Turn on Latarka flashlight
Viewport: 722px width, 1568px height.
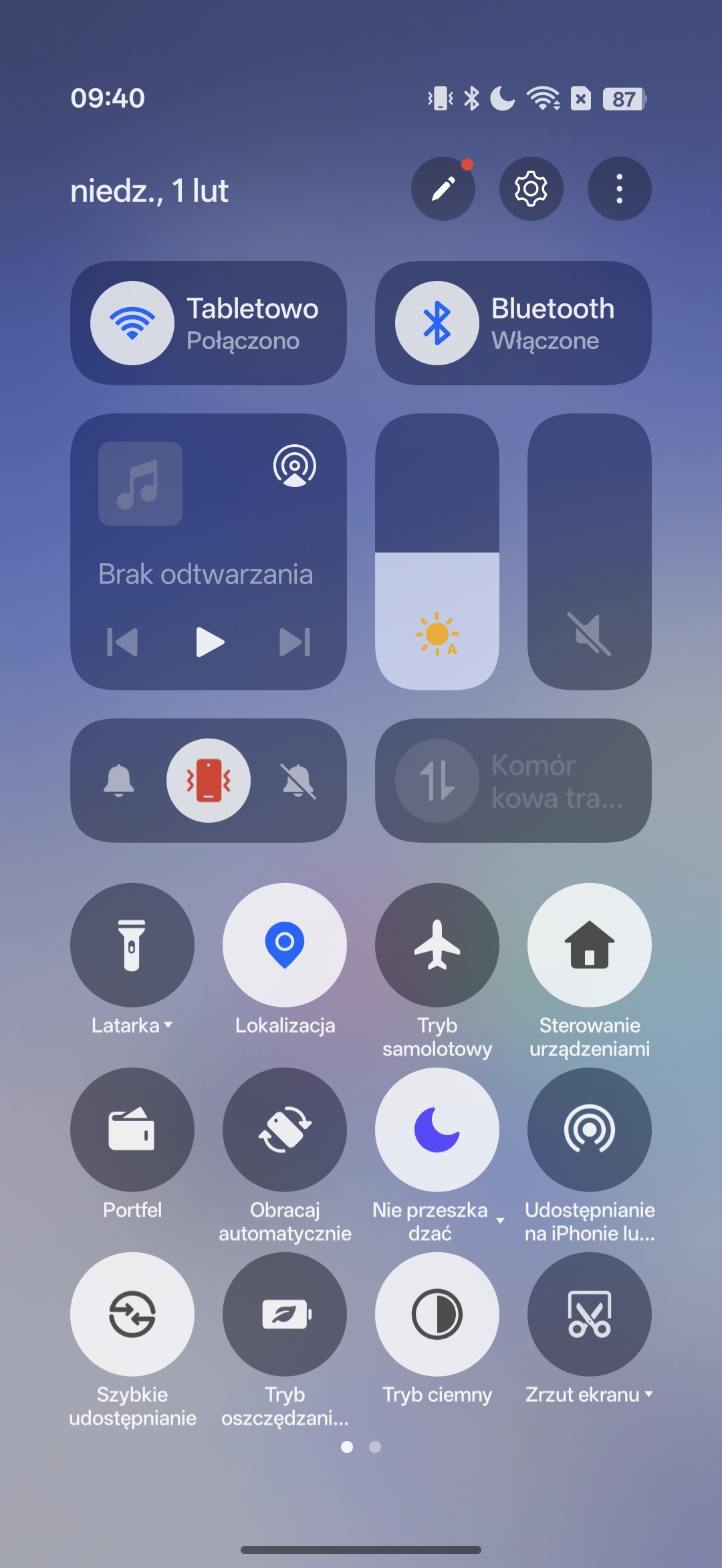(132, 945)
